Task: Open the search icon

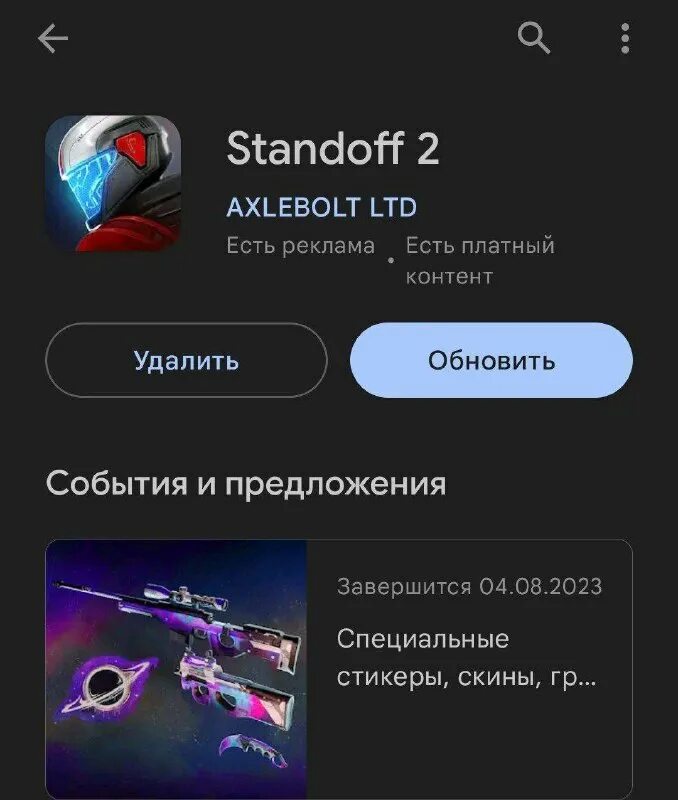Action: tap(534, 39)
